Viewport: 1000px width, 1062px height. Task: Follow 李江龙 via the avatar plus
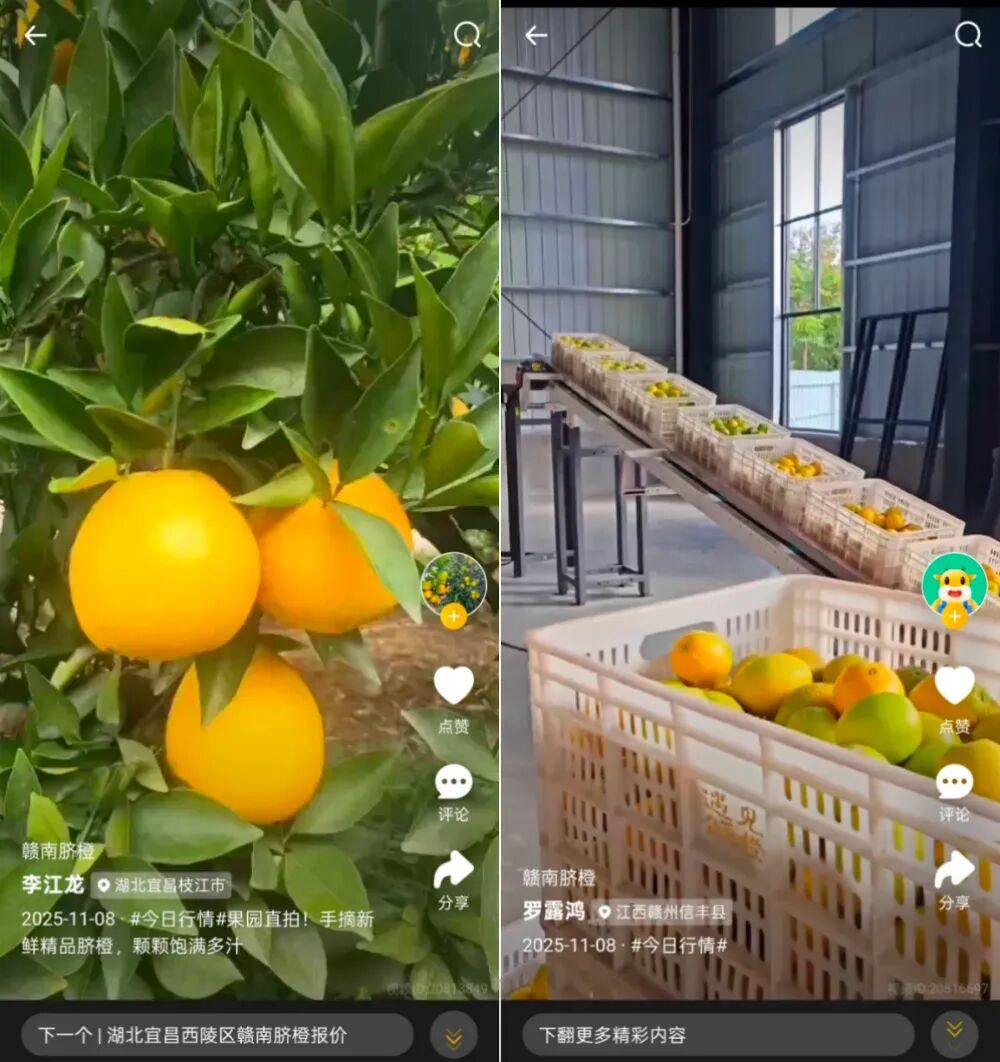[x=453, y=616]
